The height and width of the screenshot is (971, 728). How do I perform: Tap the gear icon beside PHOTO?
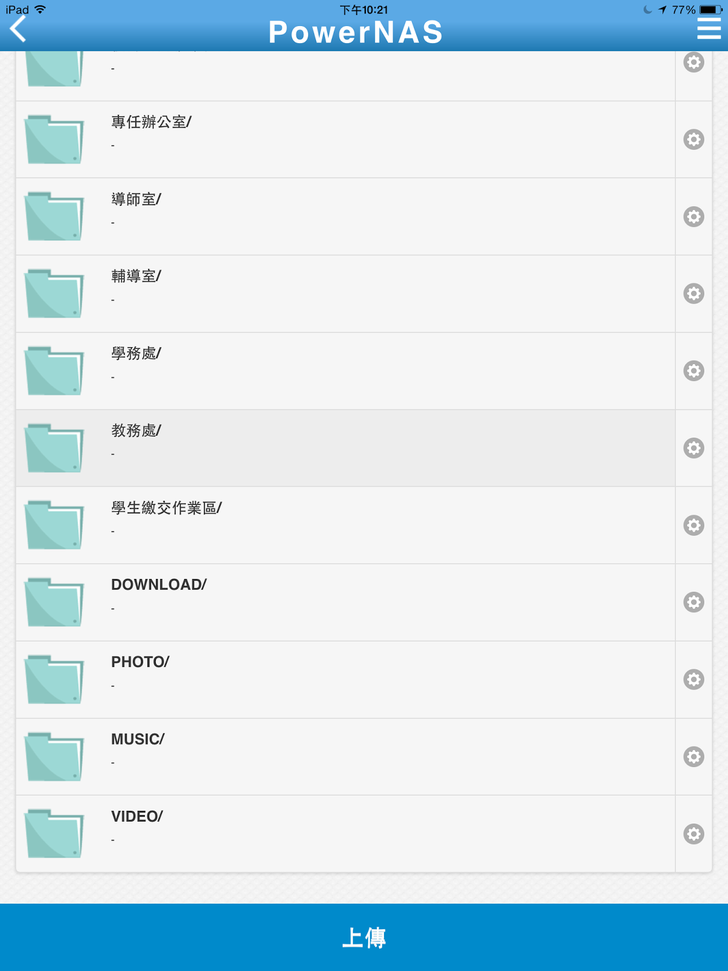pos(693,679)
